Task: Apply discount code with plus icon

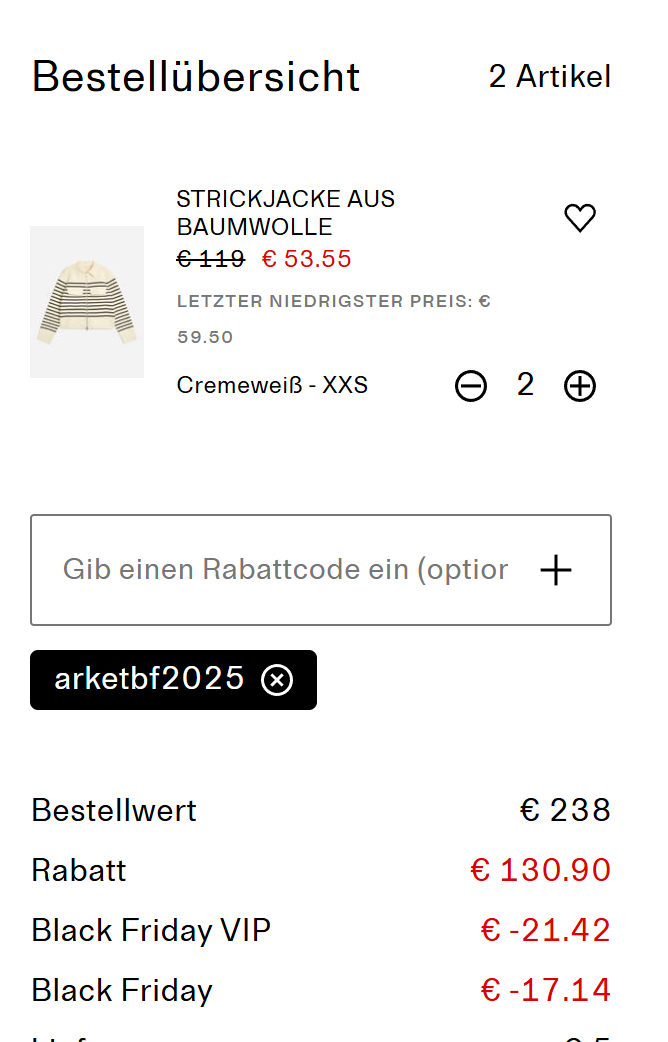Action: (556, 570)
